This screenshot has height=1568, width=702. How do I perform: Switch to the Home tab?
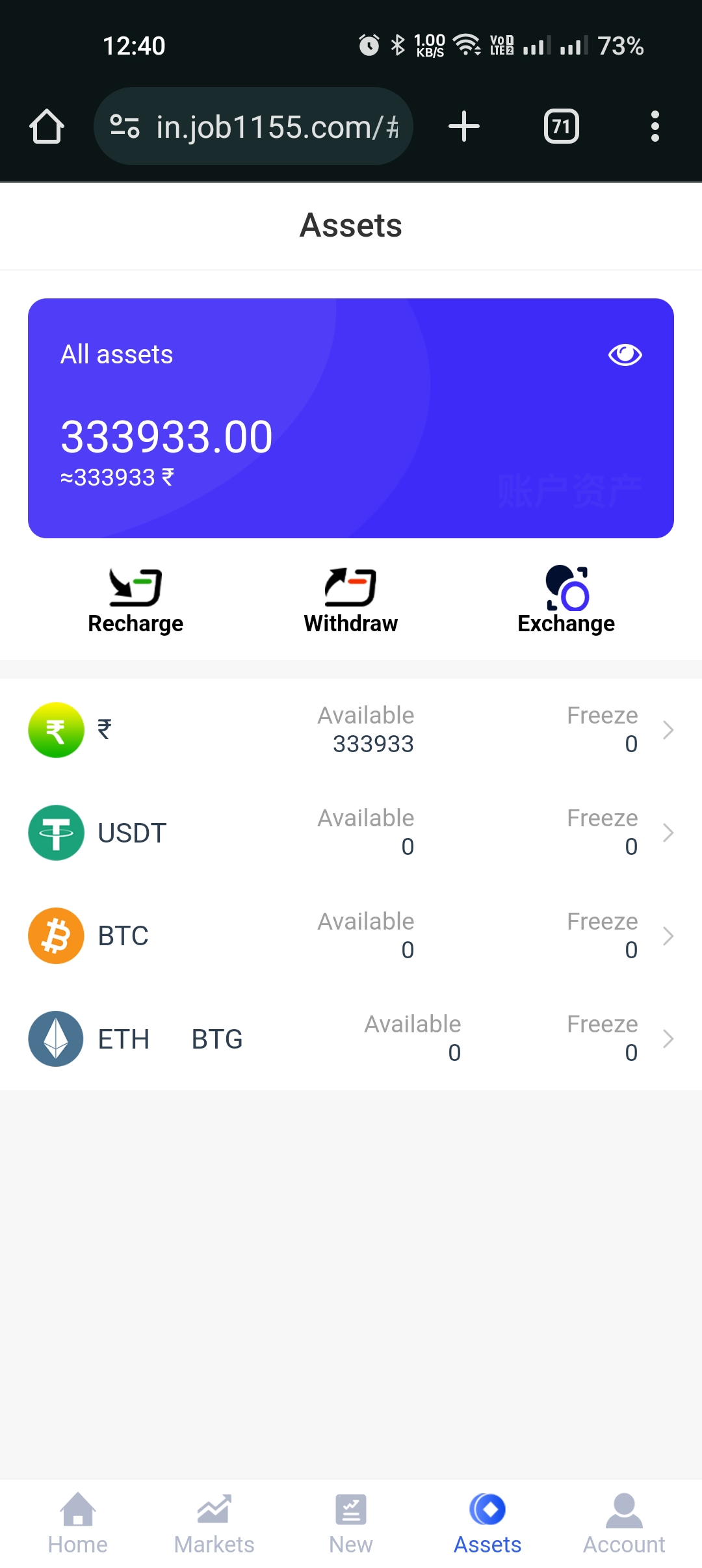[78, 1524]
